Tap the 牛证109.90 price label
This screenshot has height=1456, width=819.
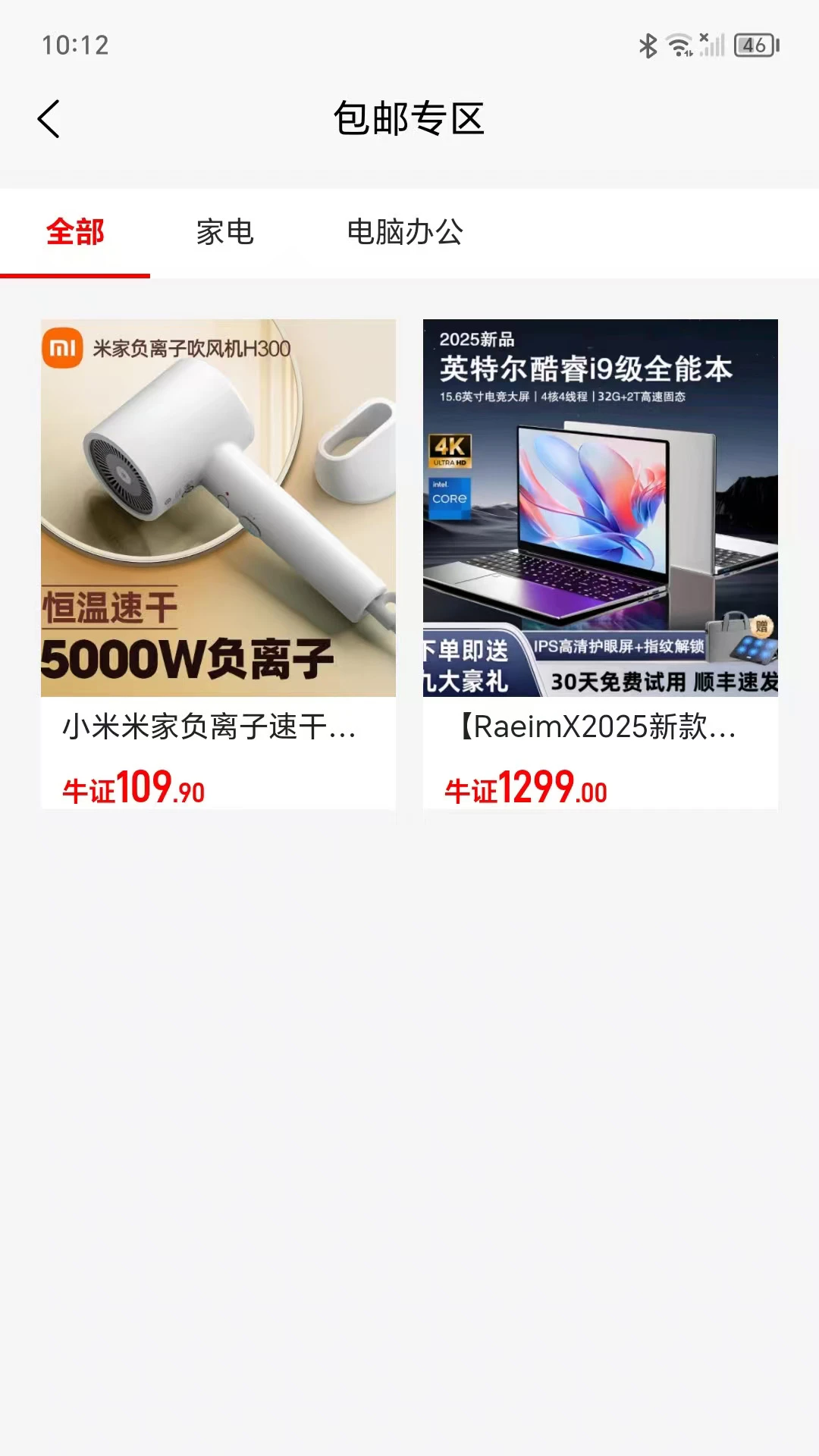(x=133, y=790)
